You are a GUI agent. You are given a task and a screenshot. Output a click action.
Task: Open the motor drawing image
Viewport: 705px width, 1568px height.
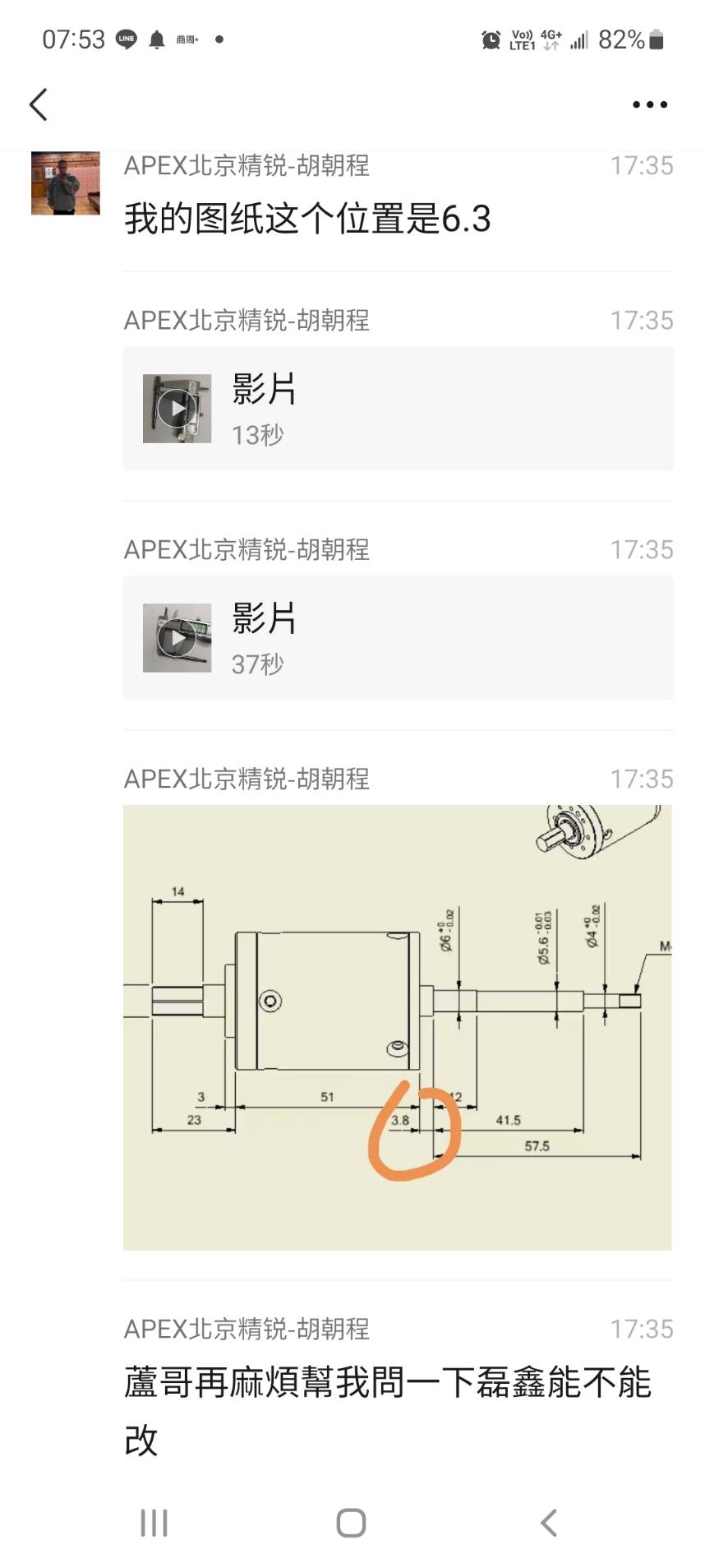[397, 1027]
